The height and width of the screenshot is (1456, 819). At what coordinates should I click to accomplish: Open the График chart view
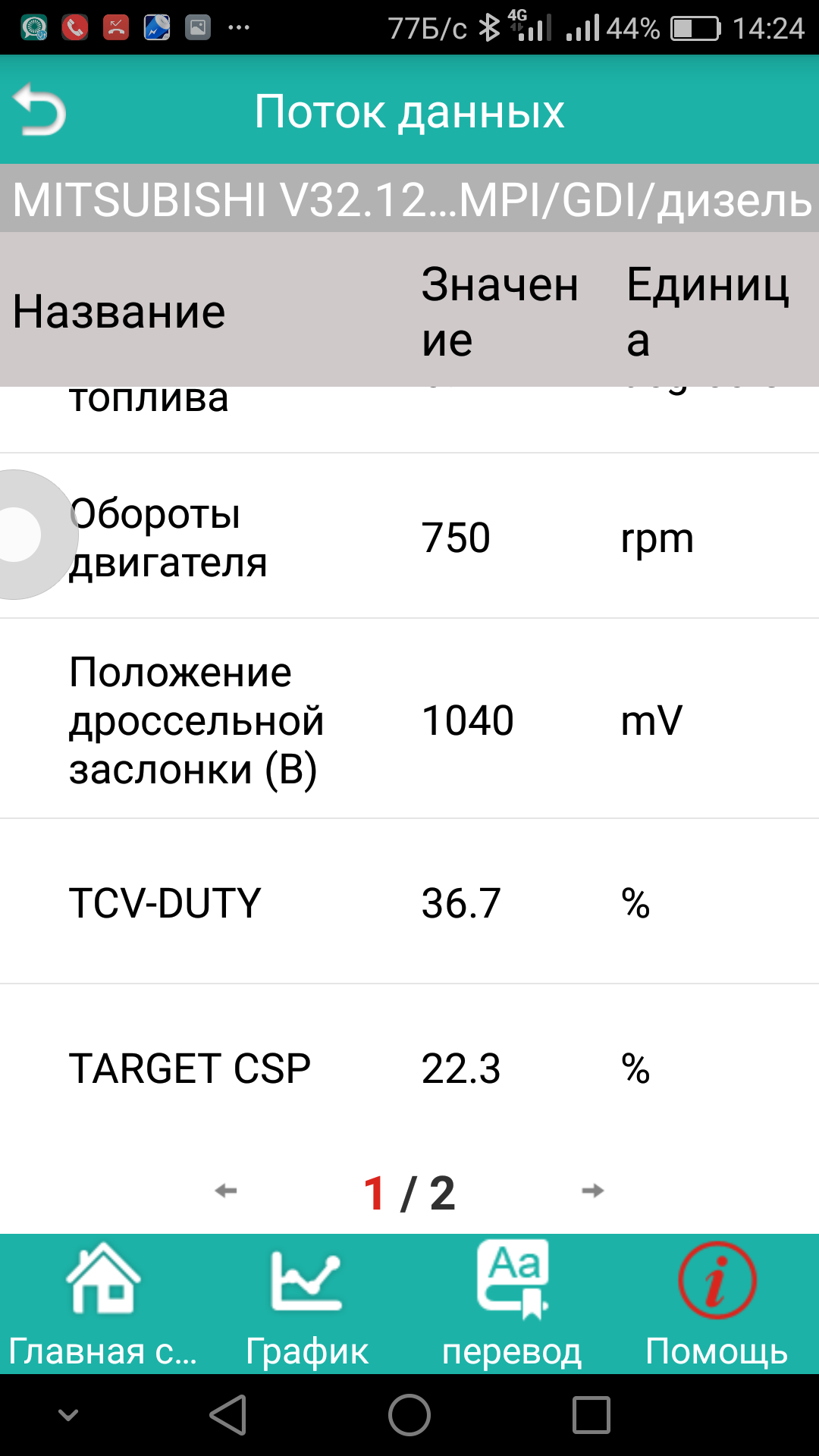point(307,1304)
